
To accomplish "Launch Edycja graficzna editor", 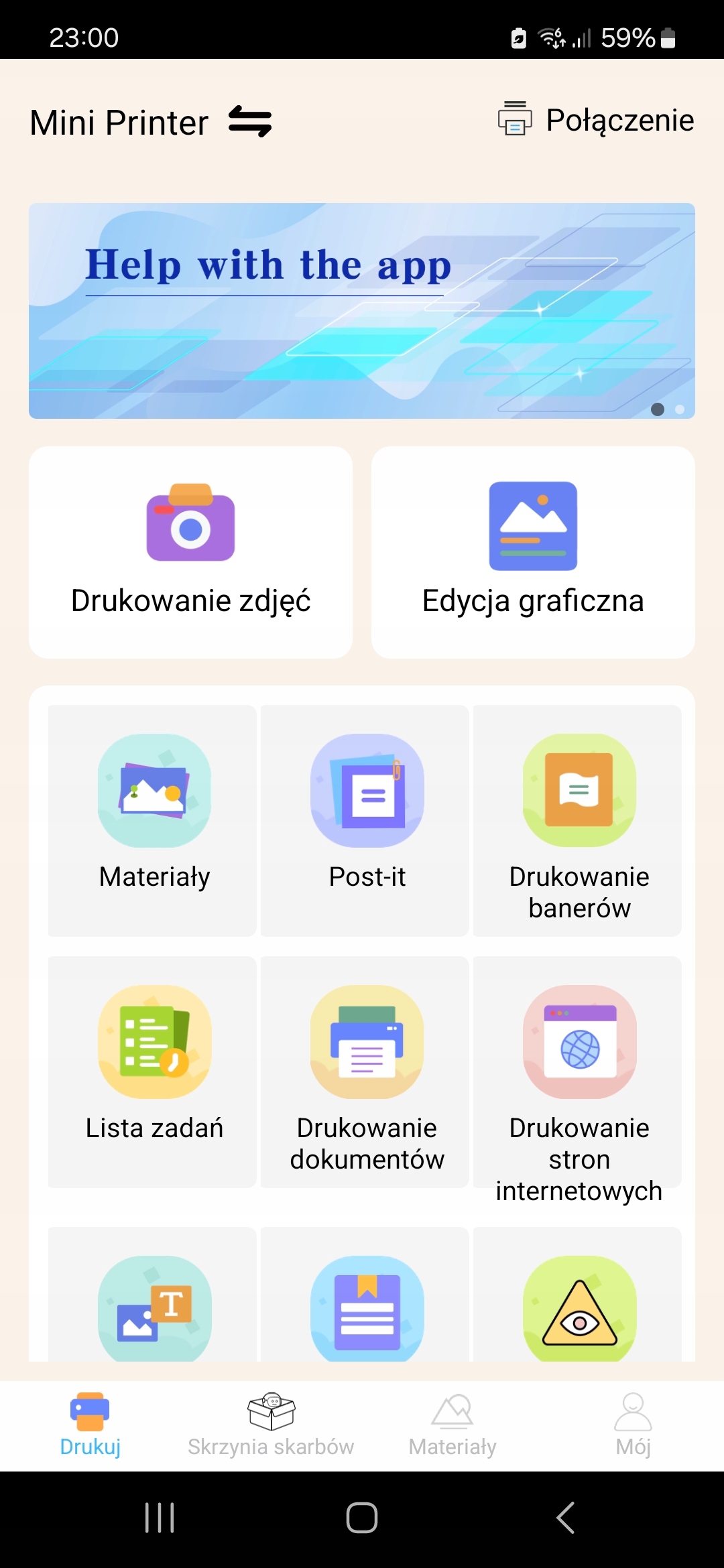I will tap(533, 552).
